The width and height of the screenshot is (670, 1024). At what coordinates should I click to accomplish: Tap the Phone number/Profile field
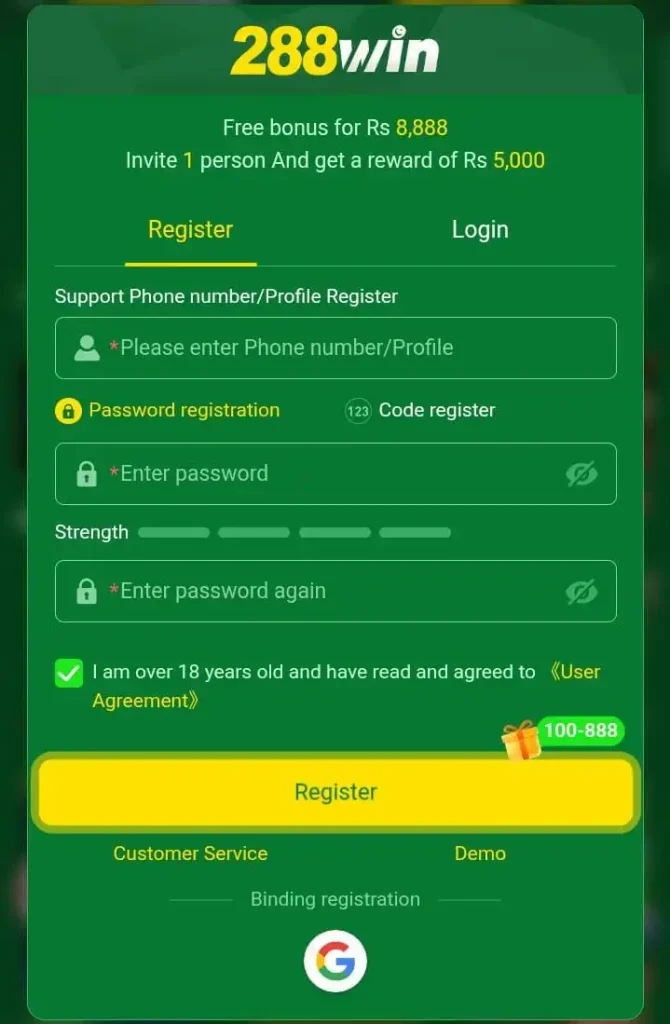coord(336,348)
